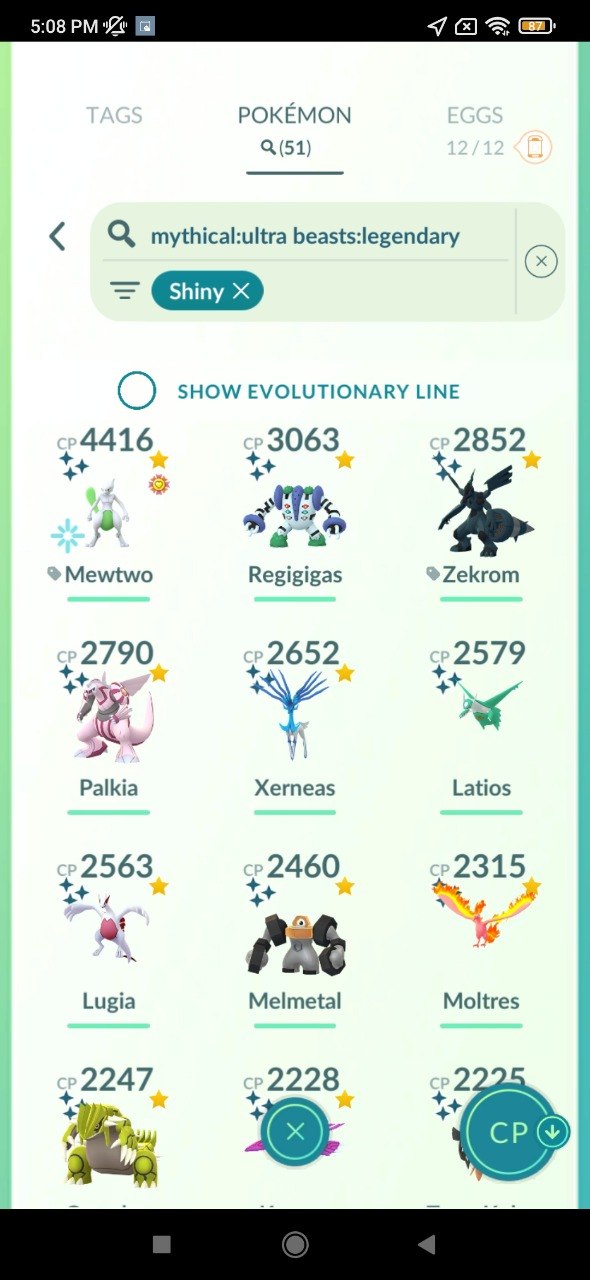Select the Moltres CP 2315
The width and height of the screenshot is (590, 1280).
tap(481, 938)
